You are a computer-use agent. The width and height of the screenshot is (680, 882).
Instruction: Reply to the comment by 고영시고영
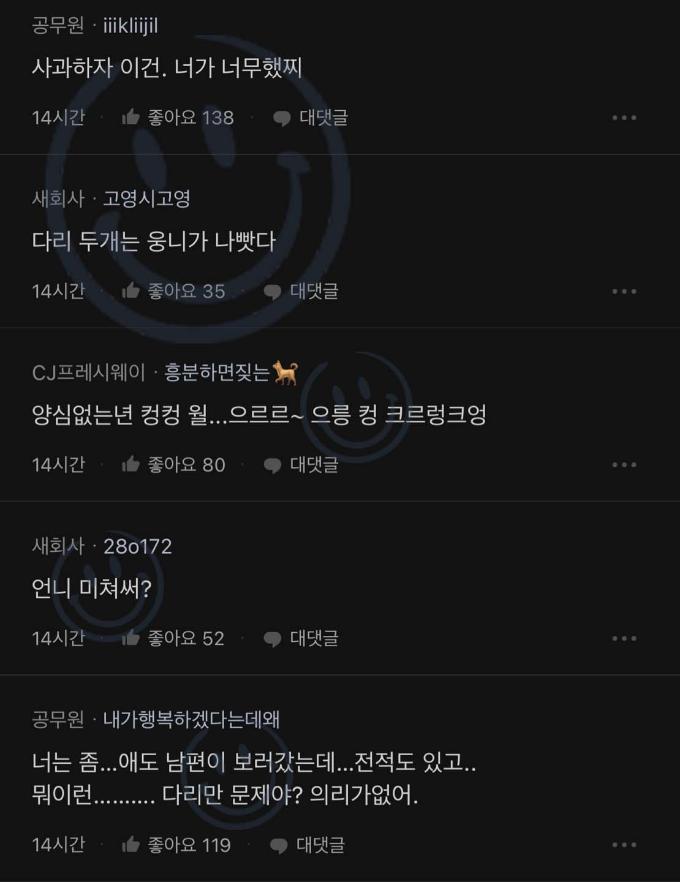click(301, 291)
